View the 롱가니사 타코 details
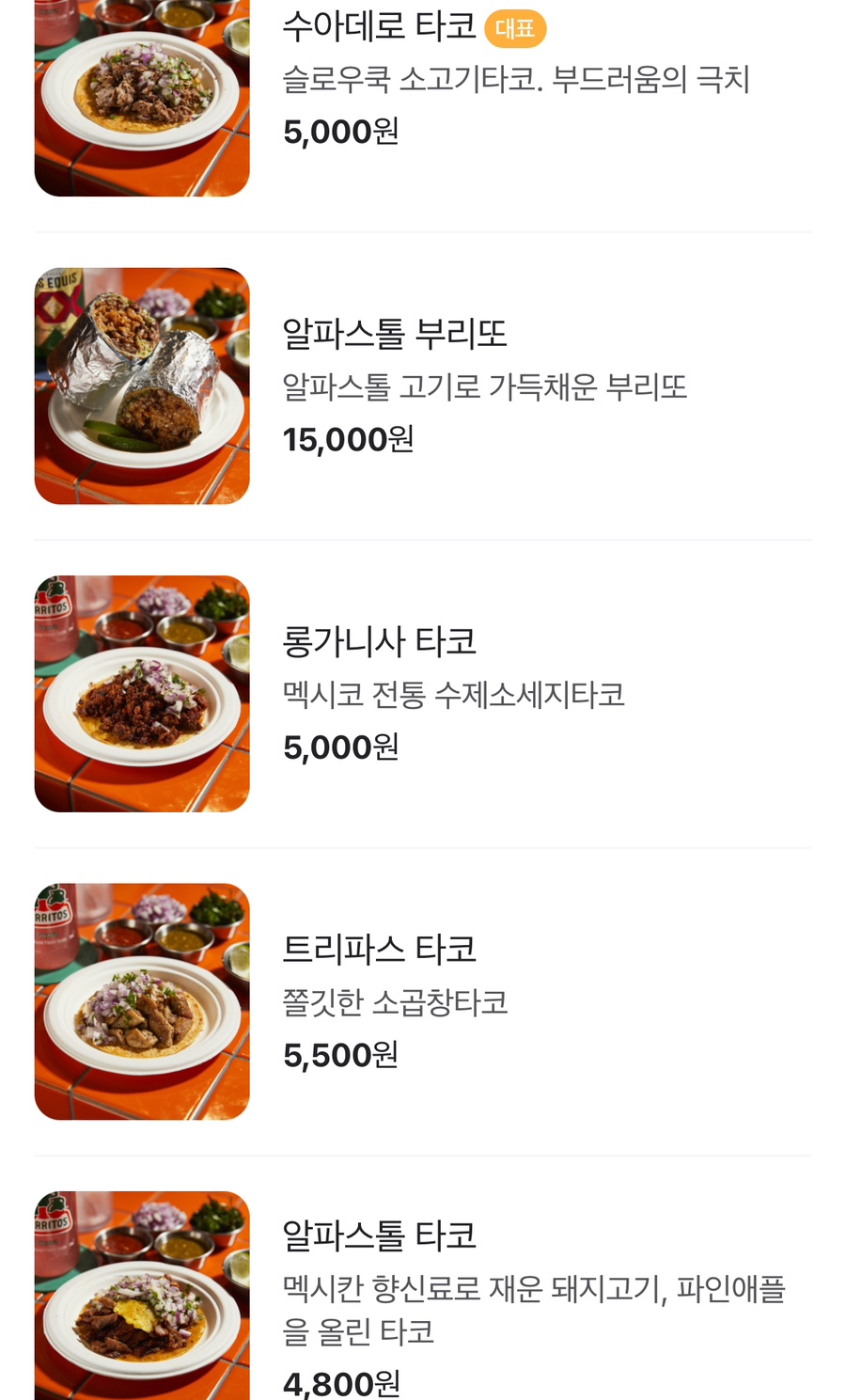The width and height of the screenshot is (846, 1400). (380, 641)
